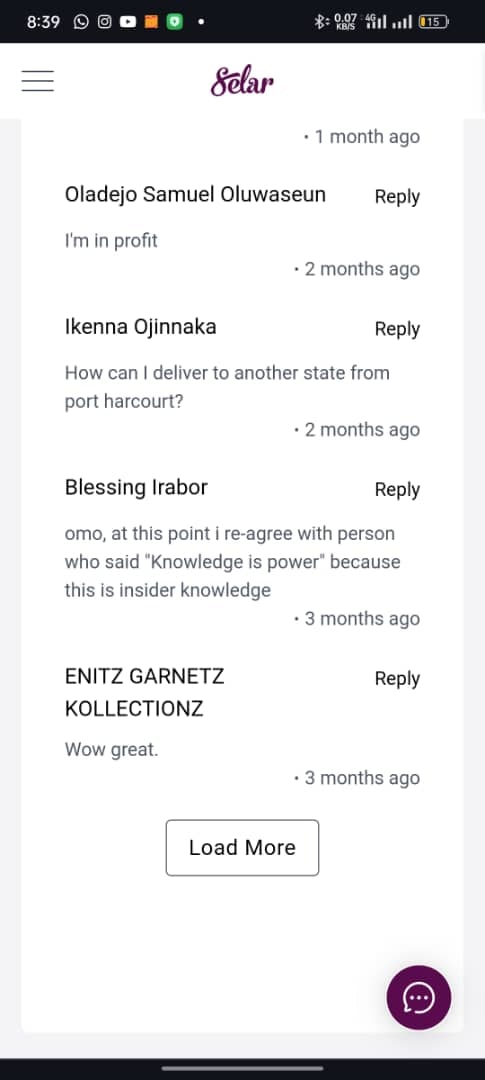
Task: Tap Load More to show more comments
Action: coord(242,847)
